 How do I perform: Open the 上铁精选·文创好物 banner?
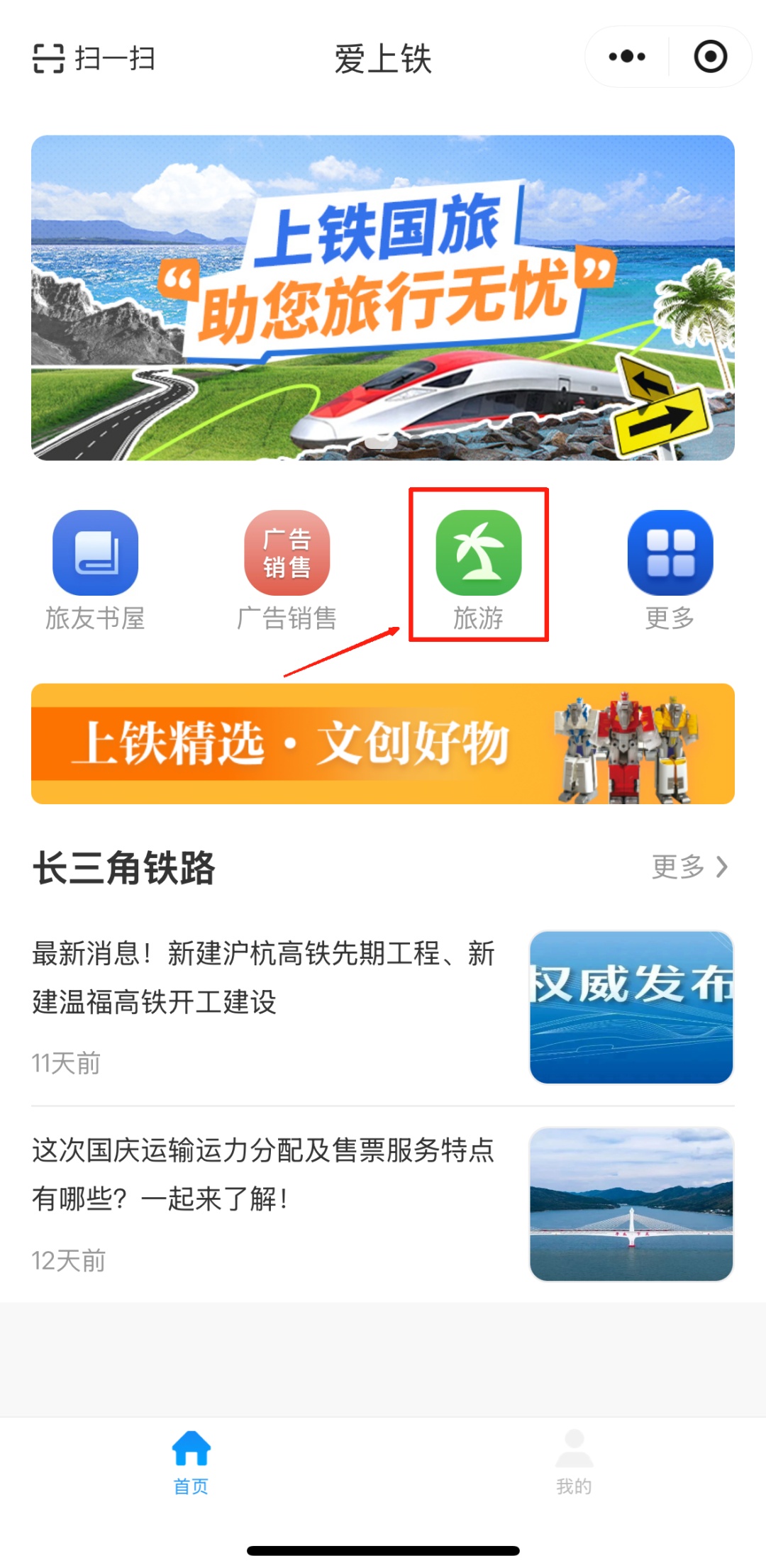coord(383,743)
